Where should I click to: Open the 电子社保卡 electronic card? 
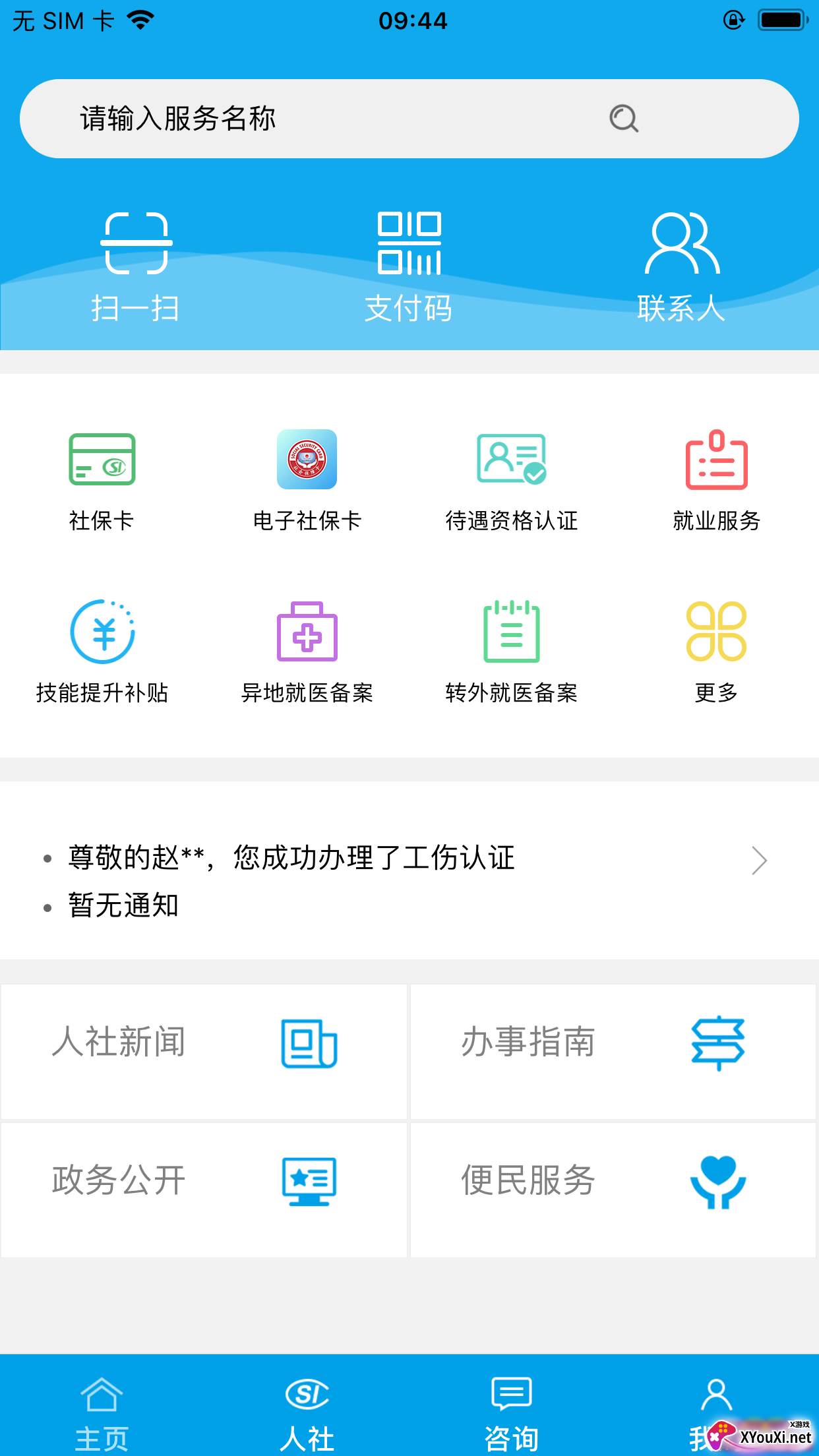tap(307, 478)
